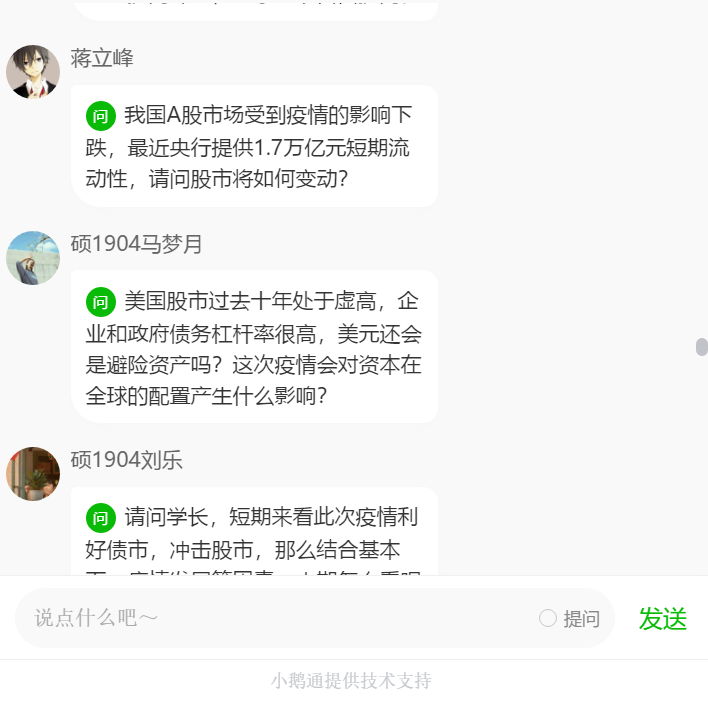Tap the green 发送 button
708x702 pixels.
click(663, 619)
